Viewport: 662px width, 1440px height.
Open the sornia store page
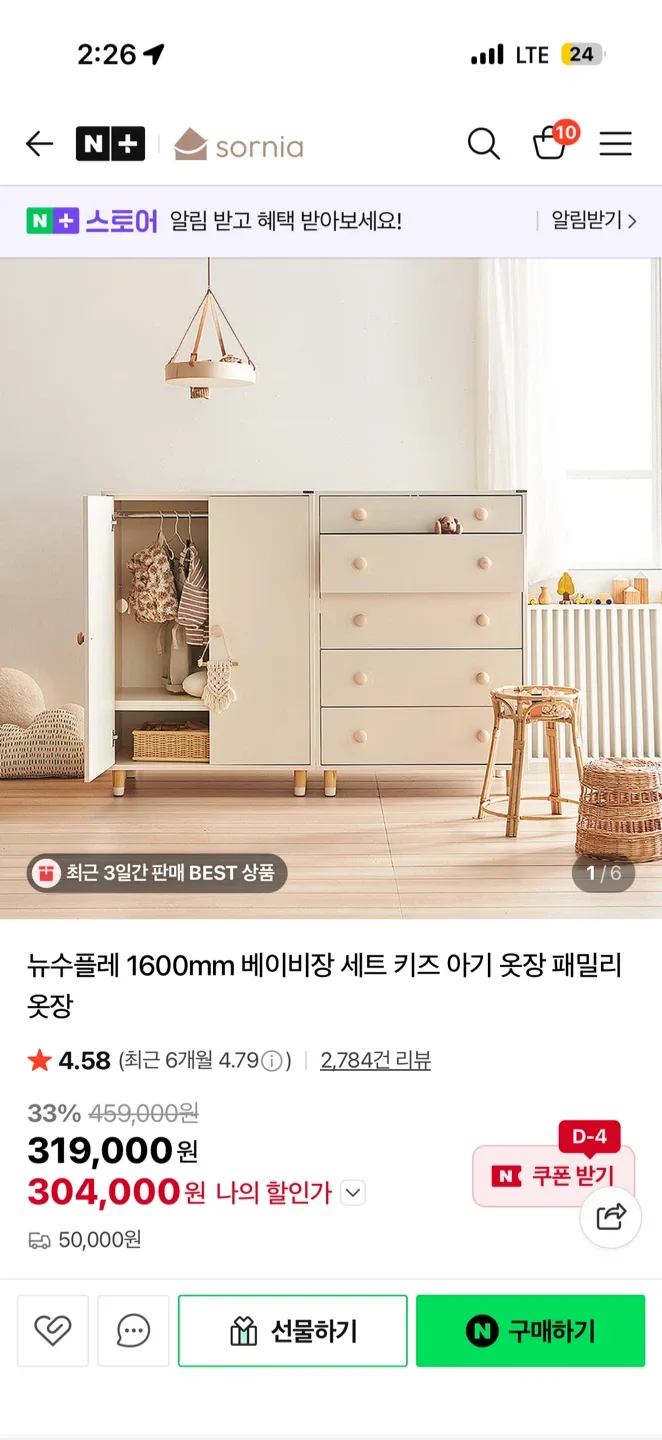pyautogui.click(x=239, y=146)
